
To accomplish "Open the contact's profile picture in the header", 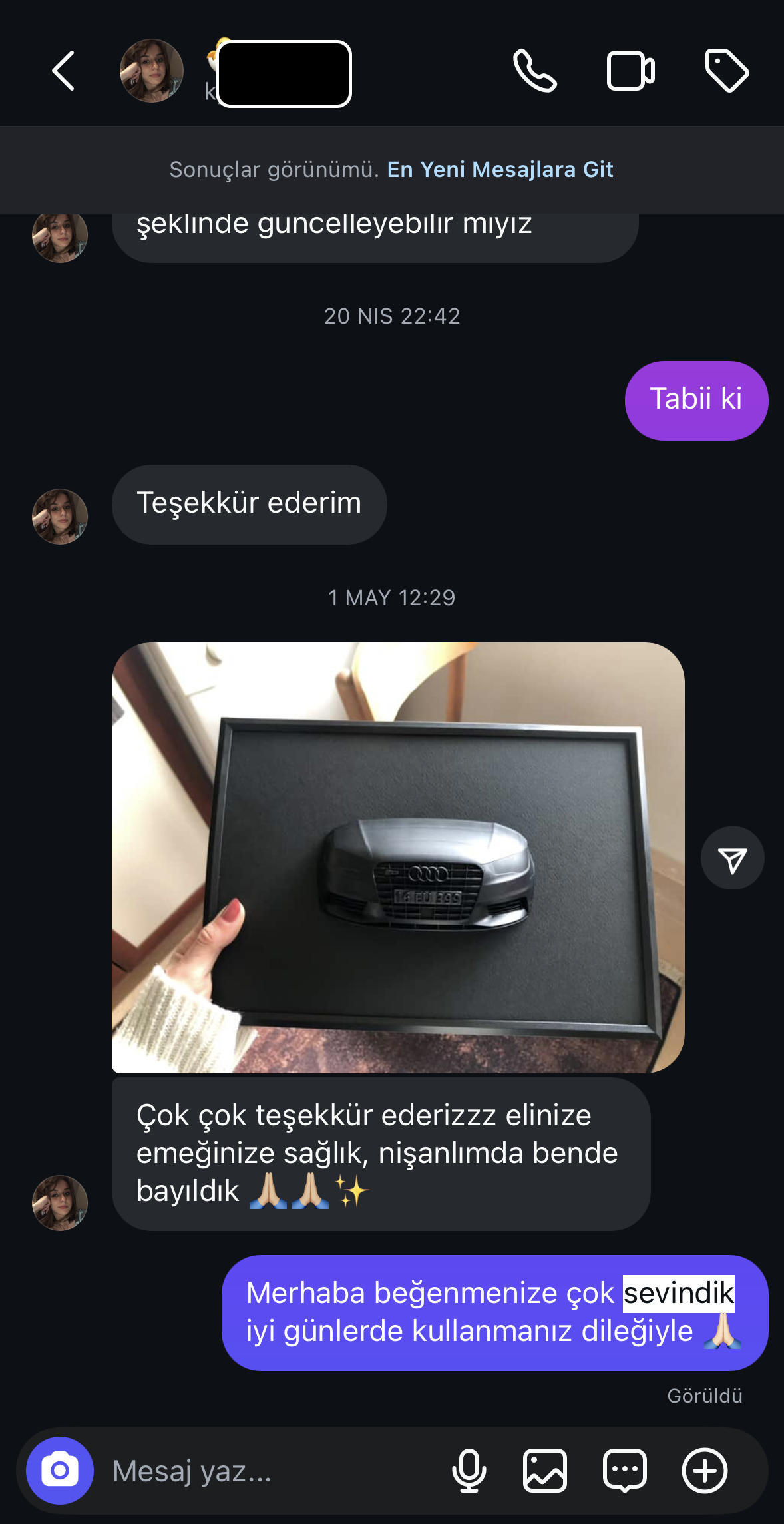I will click(152, 71).
